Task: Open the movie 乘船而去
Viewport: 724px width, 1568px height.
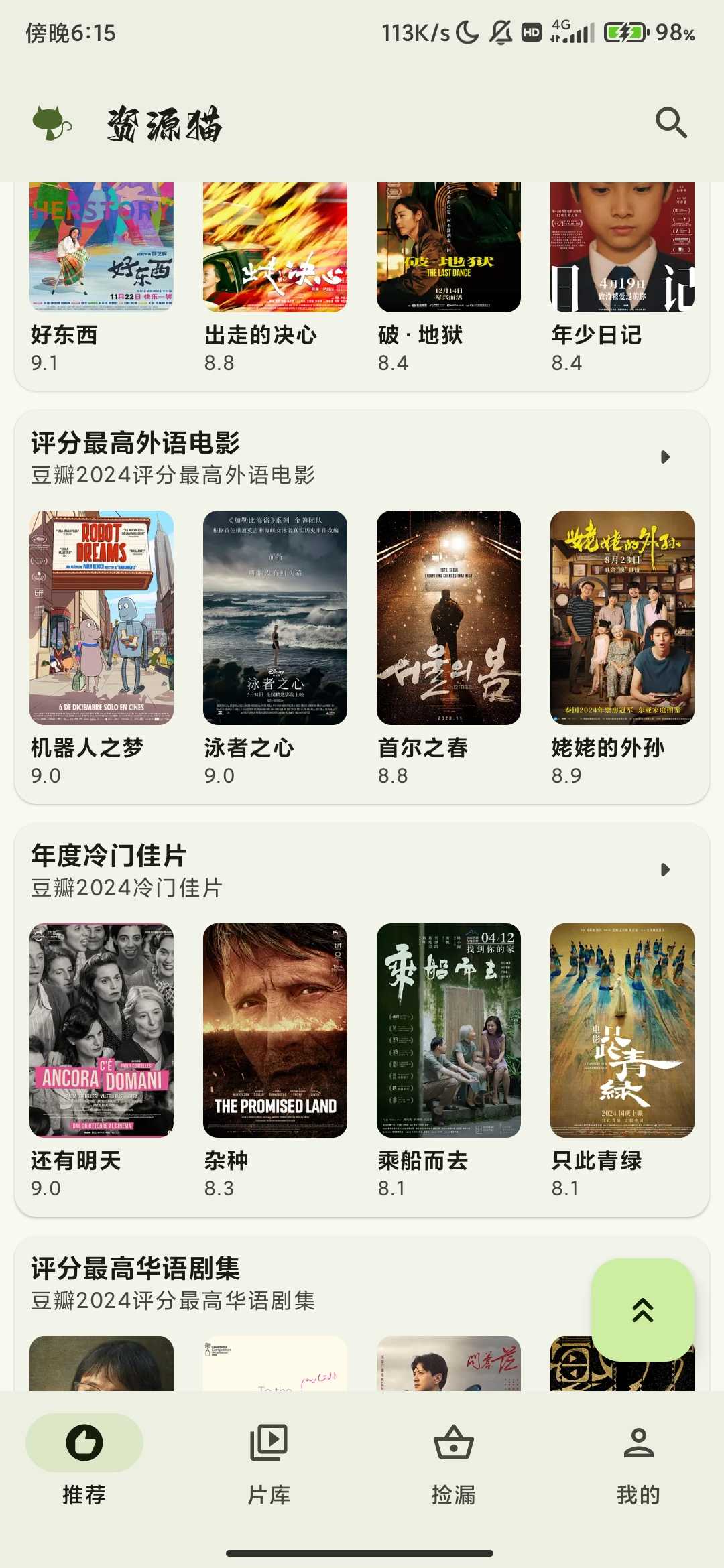Action: coord(448,1031)
